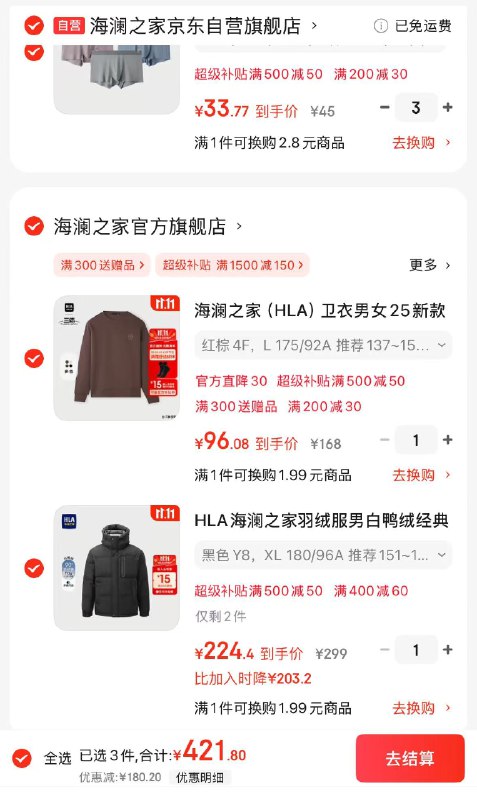Increase quantity of the ¥33.77 underwear item

coord(447,108)
